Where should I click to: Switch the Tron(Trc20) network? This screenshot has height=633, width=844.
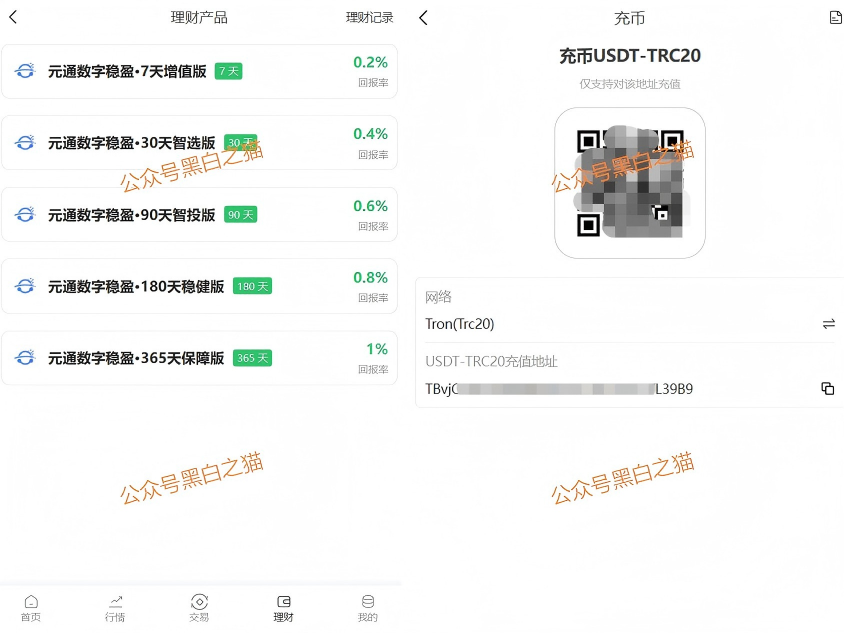(828, 324)
